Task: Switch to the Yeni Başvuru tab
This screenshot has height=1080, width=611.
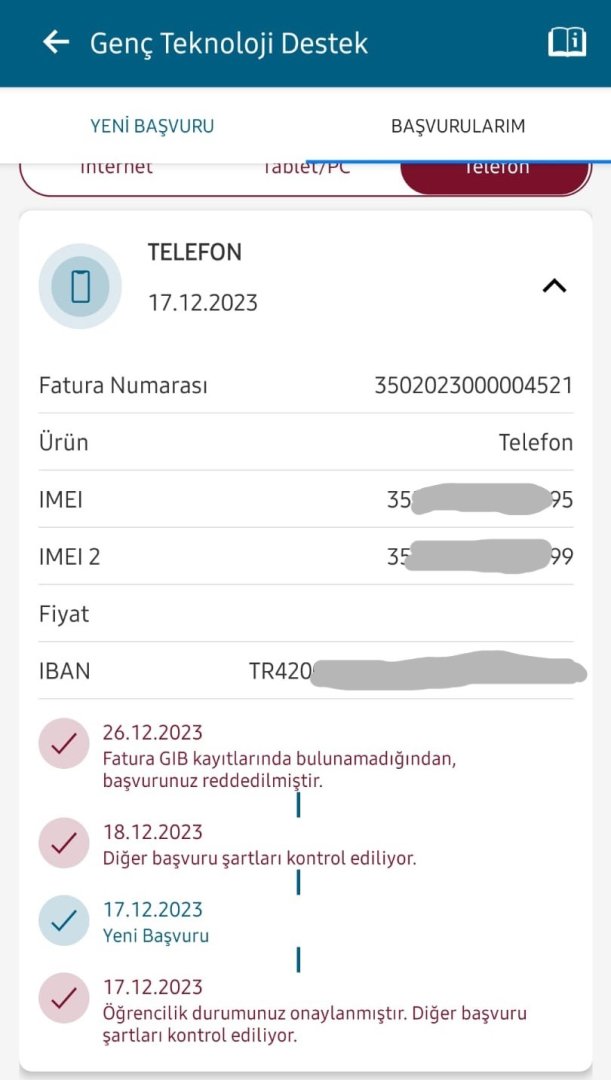Action: [152, 126]
